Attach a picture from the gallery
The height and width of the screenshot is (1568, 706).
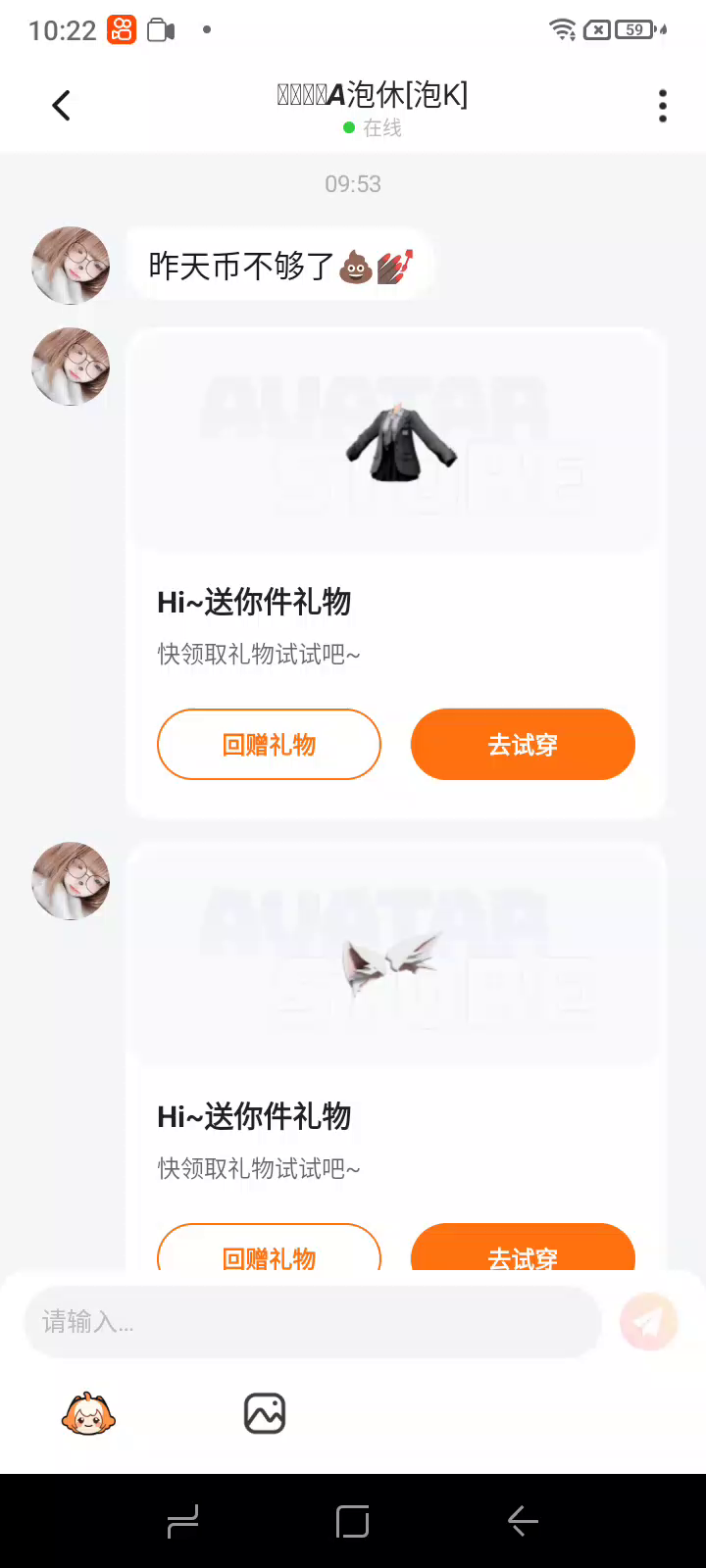click(x=264, y=1414)
